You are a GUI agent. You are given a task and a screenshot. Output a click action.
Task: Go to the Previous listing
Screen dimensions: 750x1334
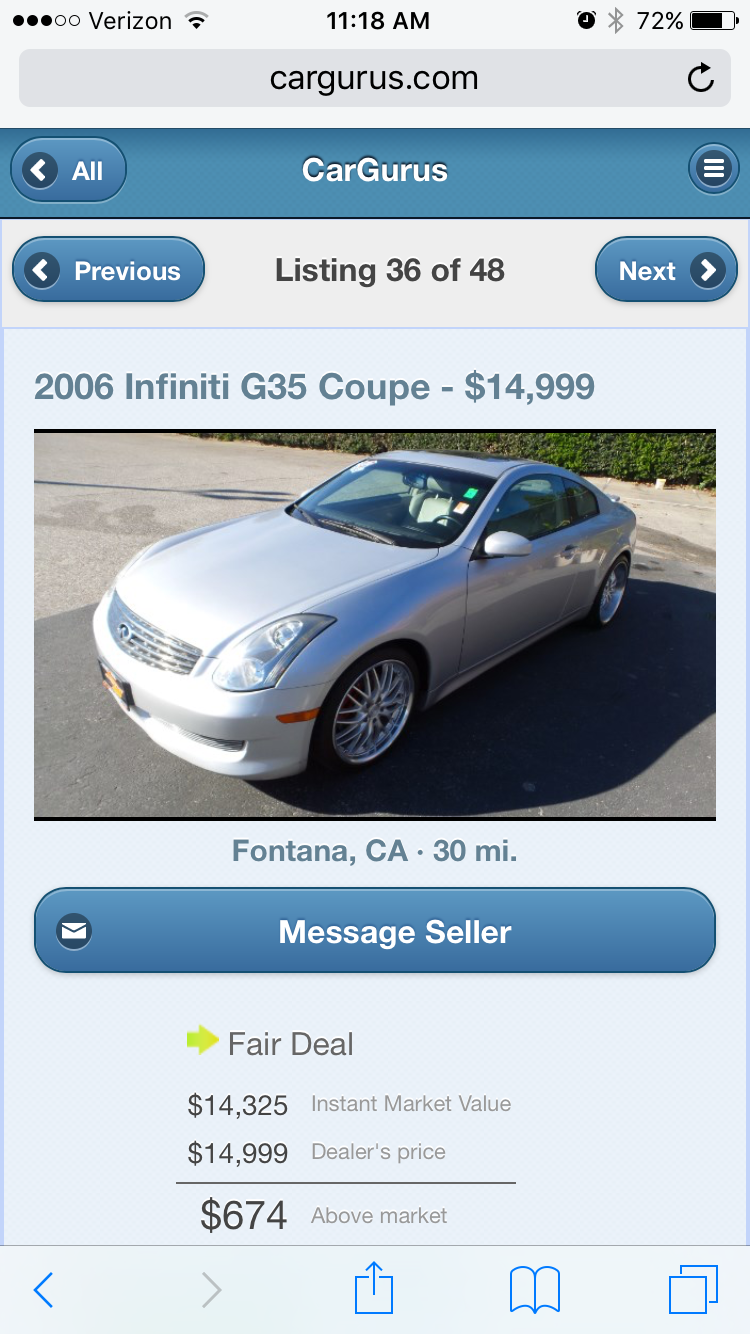click(108, 270)
